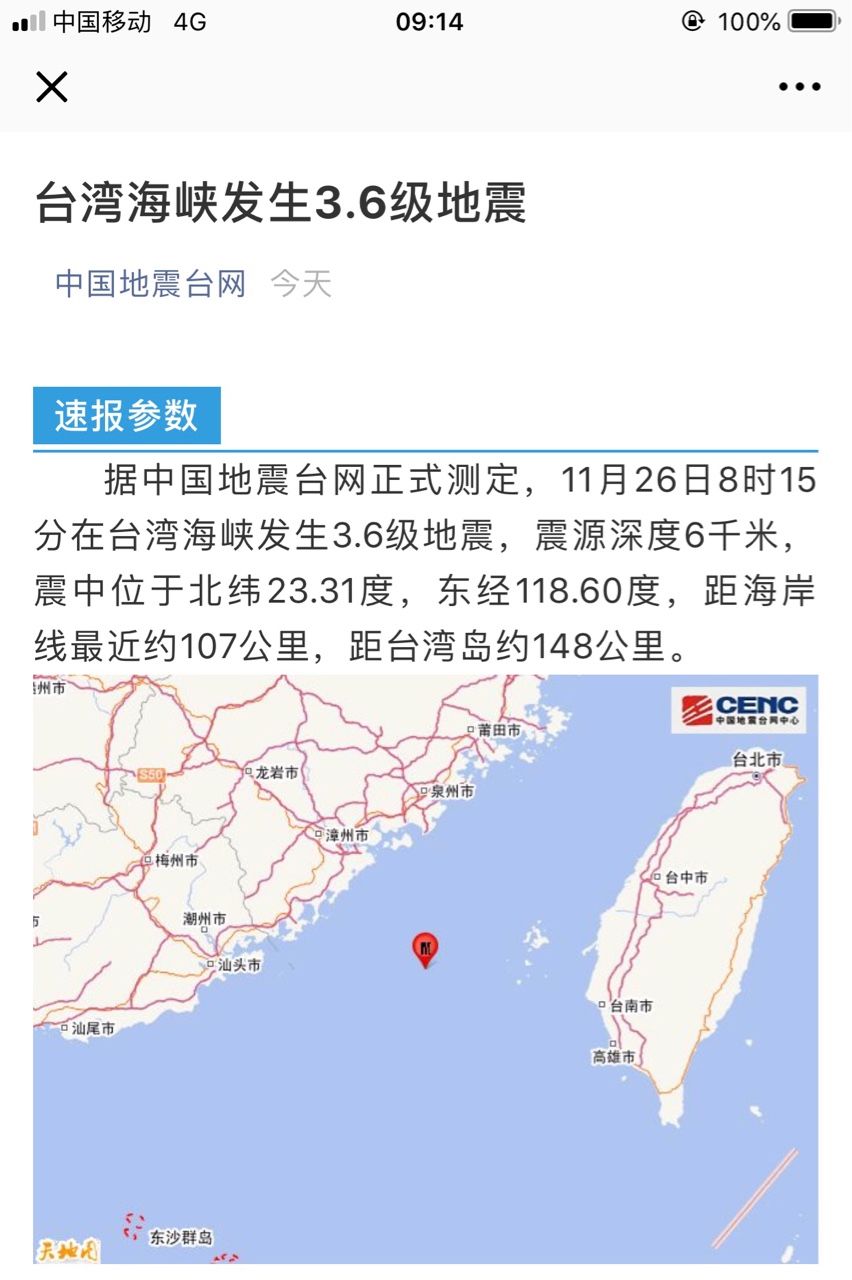Close the article page
The height and width of the screenshot is (1280, 852).
[x=52, y=87]
